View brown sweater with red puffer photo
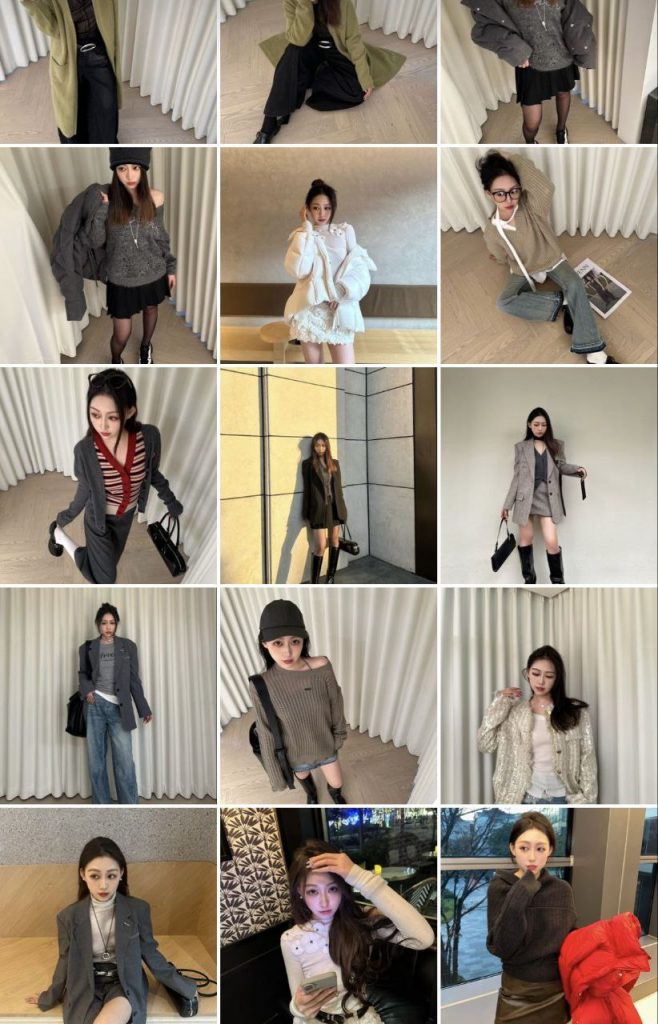 click(x=548, y=915)
